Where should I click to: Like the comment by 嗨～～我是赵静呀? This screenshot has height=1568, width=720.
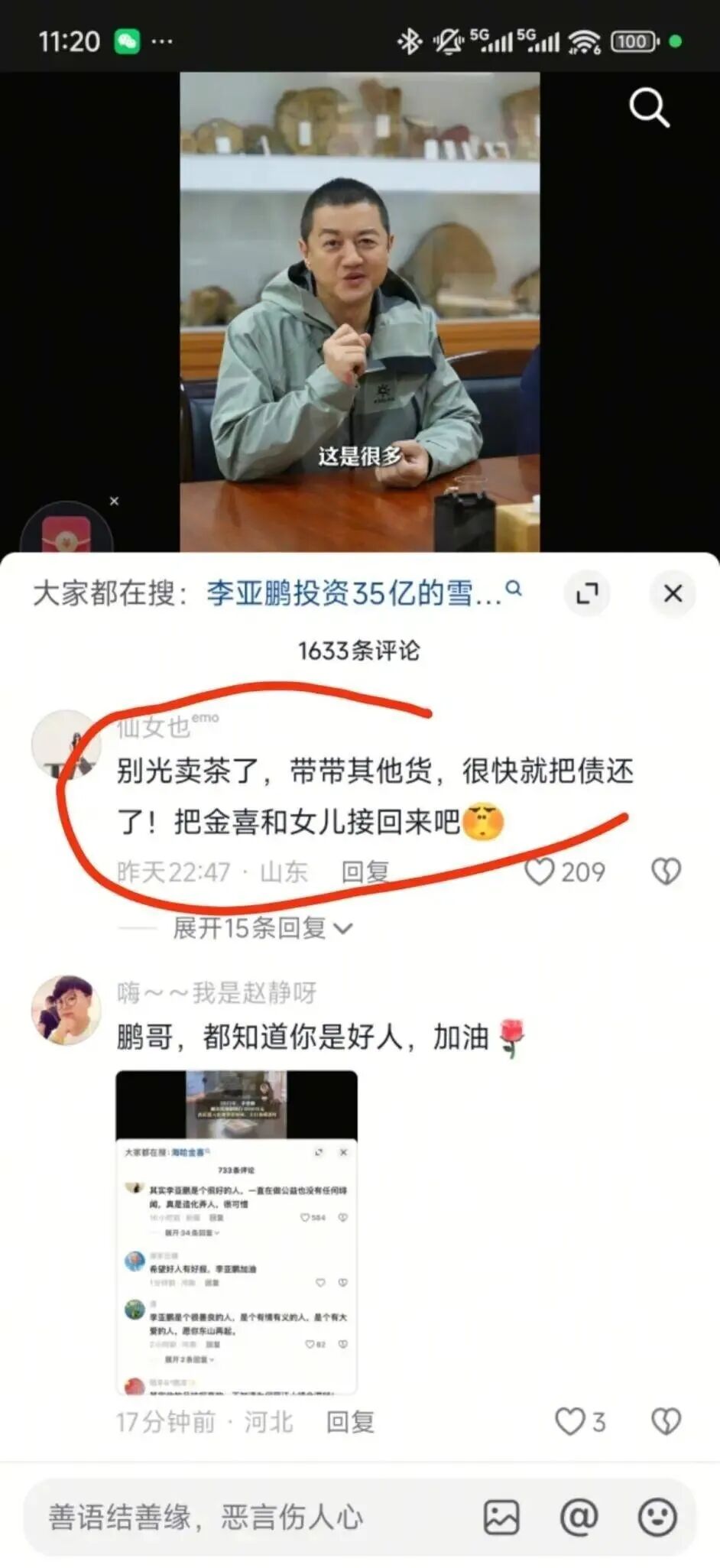pos(570,1422)
